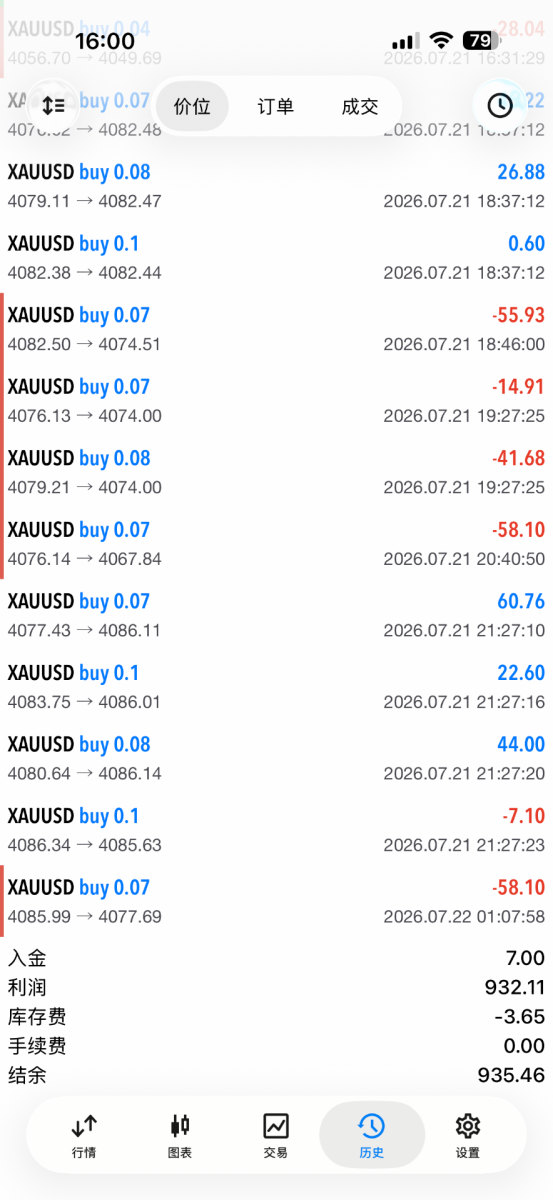Open the trade closed at 2026.07.22 01:07:58
553x1200 pixels.
coord(276,901)
